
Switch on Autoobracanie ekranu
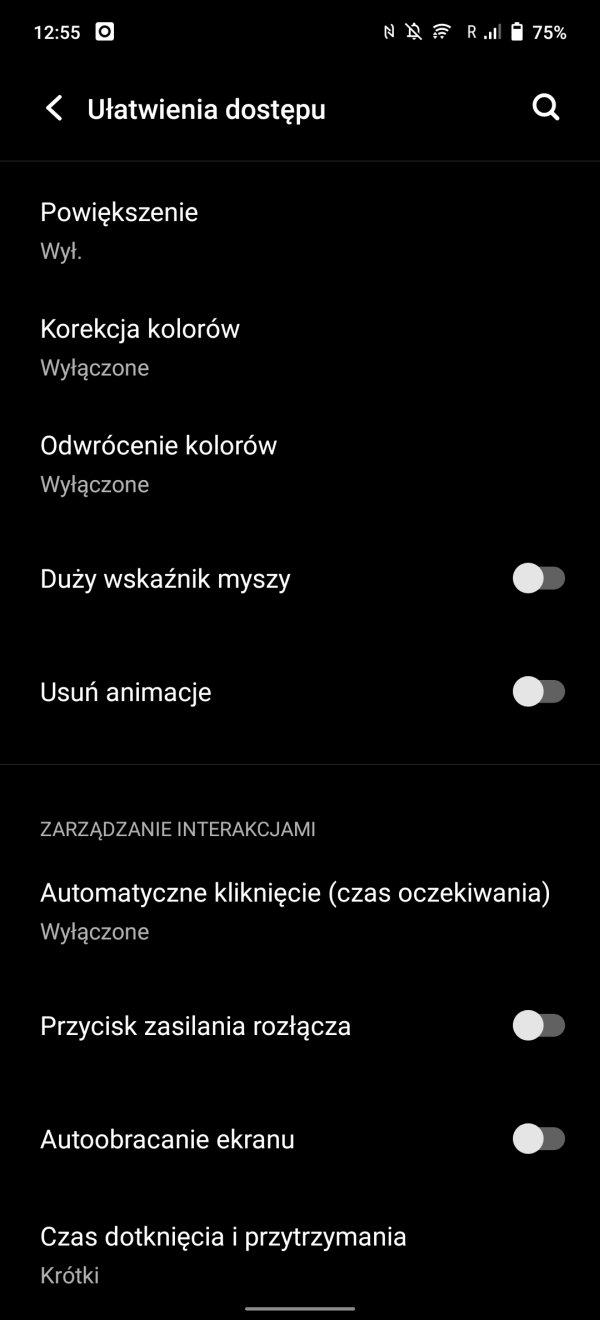point(539,1138)
